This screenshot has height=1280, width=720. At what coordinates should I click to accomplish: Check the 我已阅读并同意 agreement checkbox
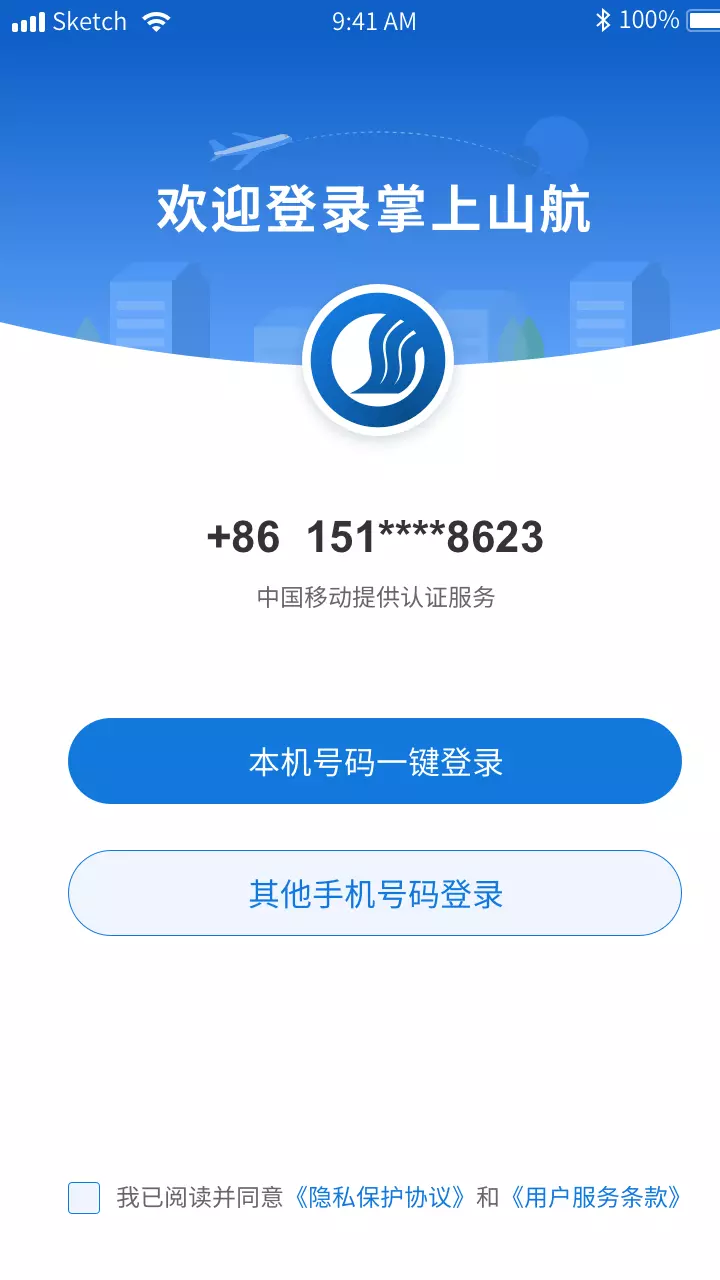[x=84, y=1197]
